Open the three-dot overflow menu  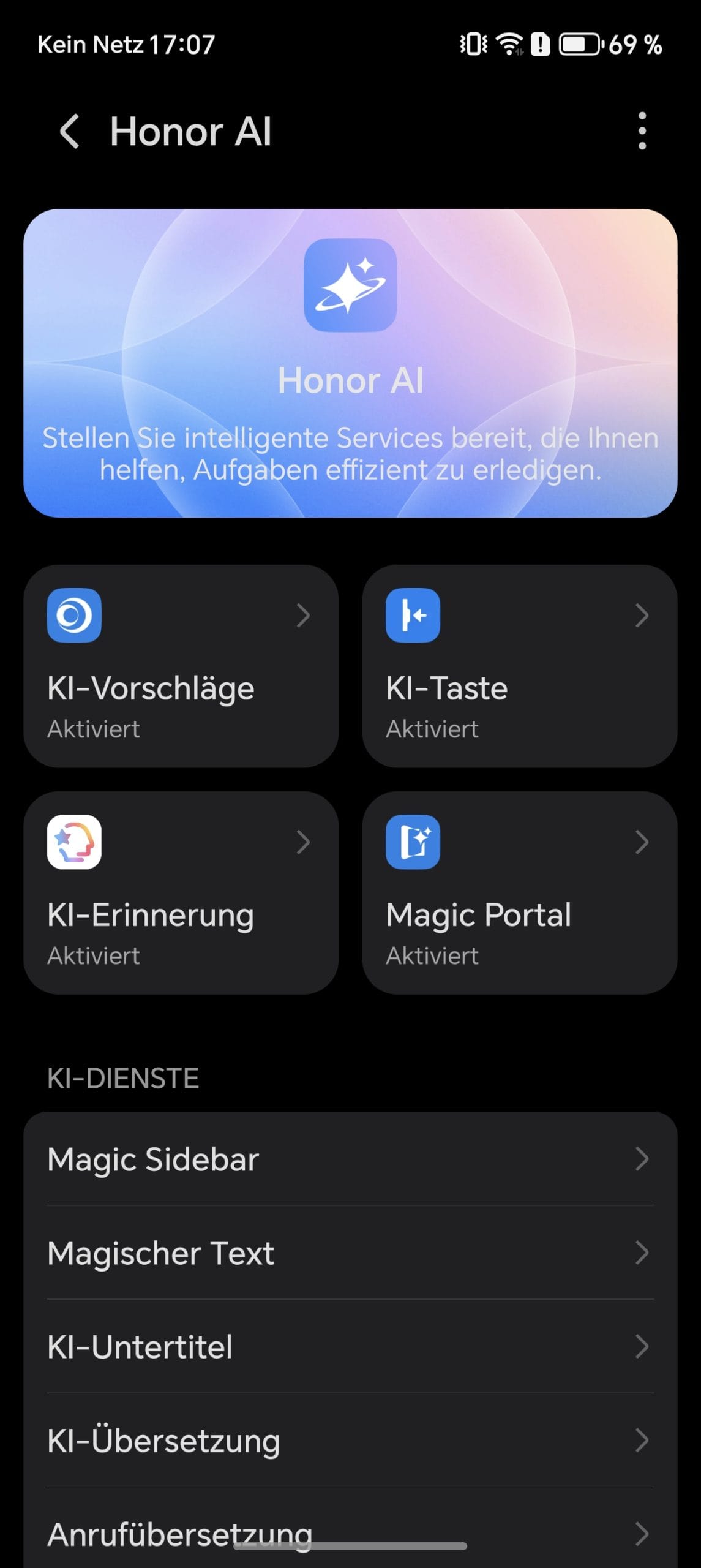[642, 131]
